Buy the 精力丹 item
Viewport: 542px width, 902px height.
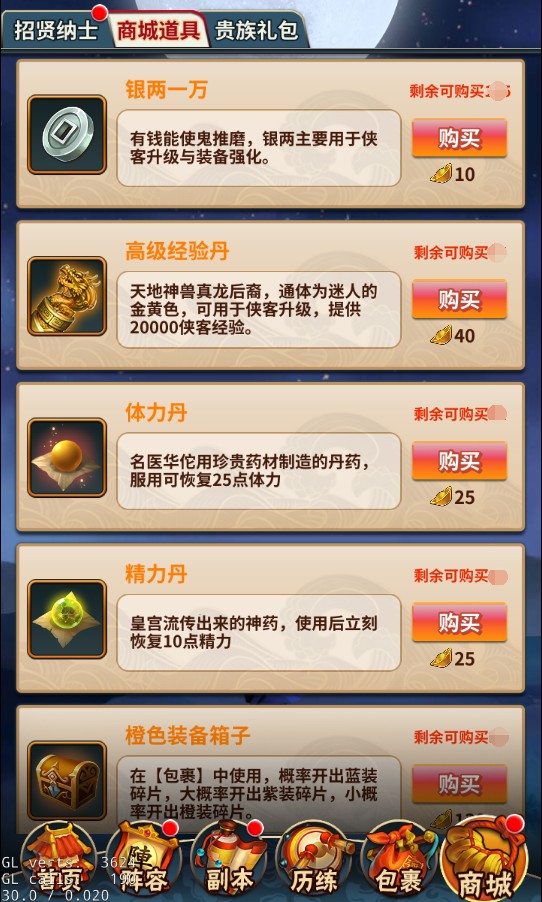[x=459, y=622]
